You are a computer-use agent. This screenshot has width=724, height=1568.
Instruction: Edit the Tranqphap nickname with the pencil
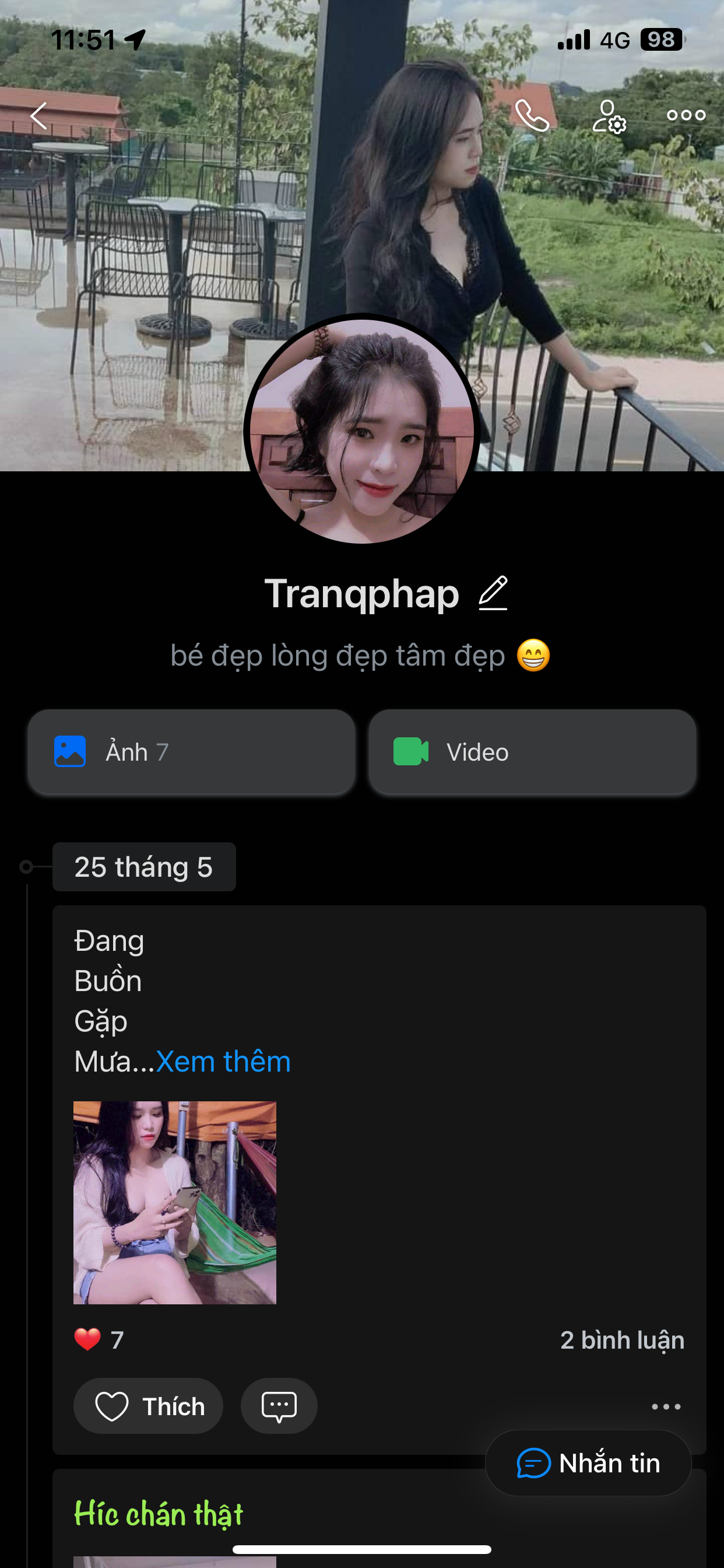click(x=493, y=593)
